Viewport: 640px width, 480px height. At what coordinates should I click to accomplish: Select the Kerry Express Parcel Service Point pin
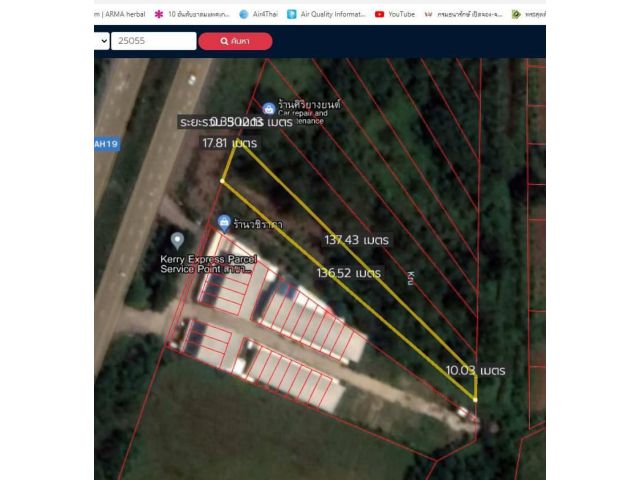177,240
